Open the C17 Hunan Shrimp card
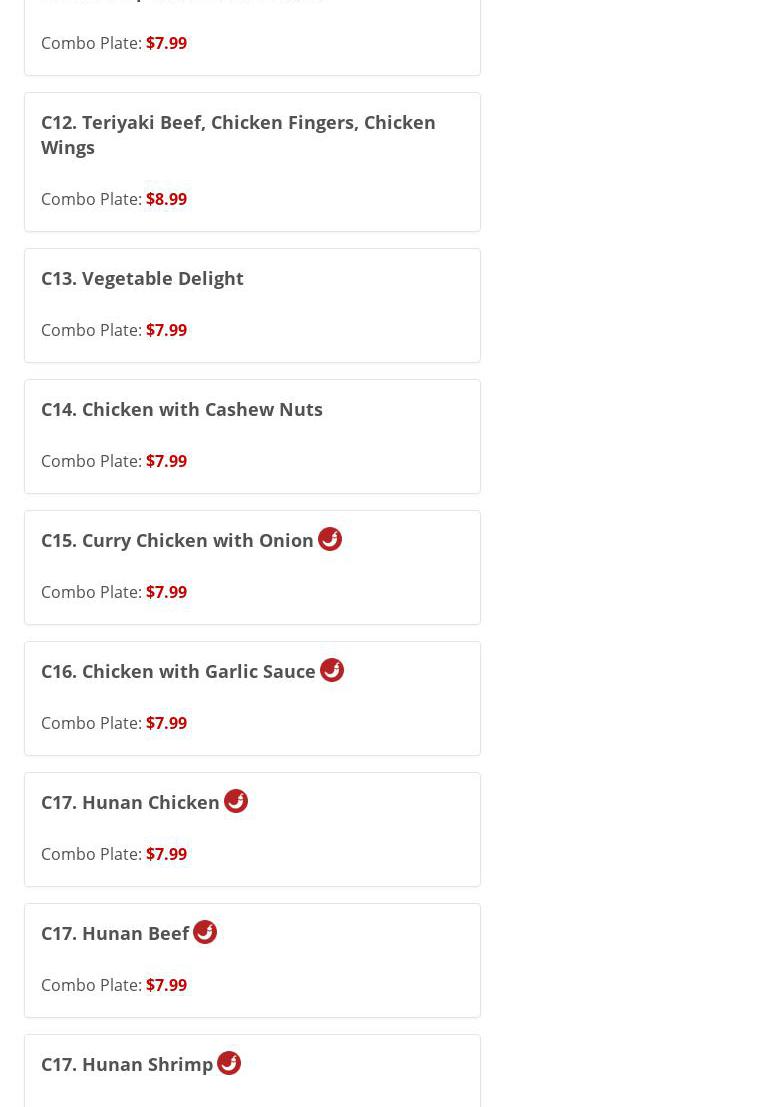Image resolution: width=770 pixels, height=1107 pixels. tap(127, 1065)
